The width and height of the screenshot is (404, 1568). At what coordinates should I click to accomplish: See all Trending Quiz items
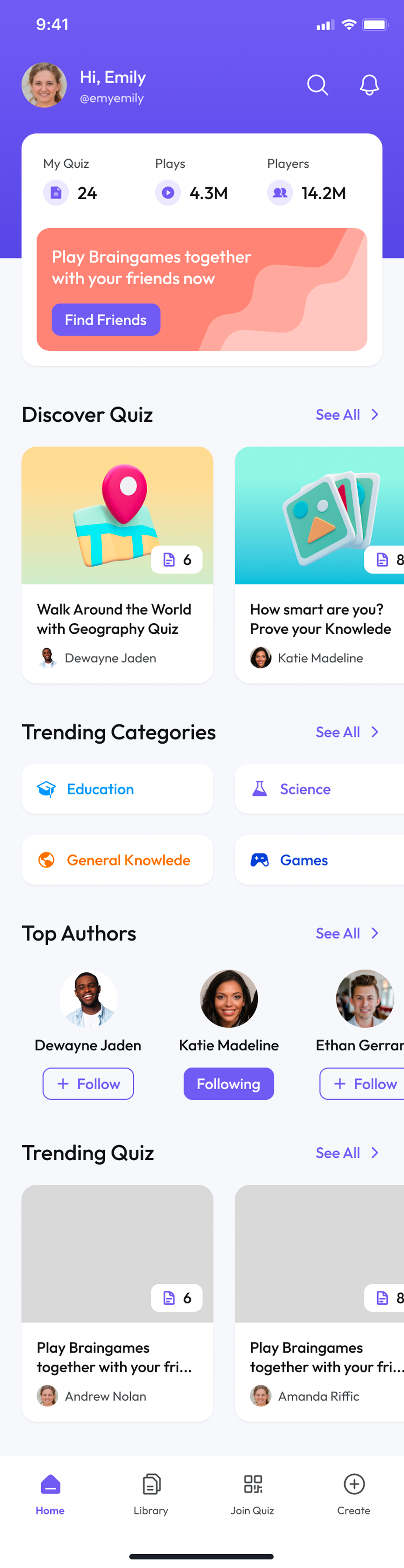coord(347,1153)
